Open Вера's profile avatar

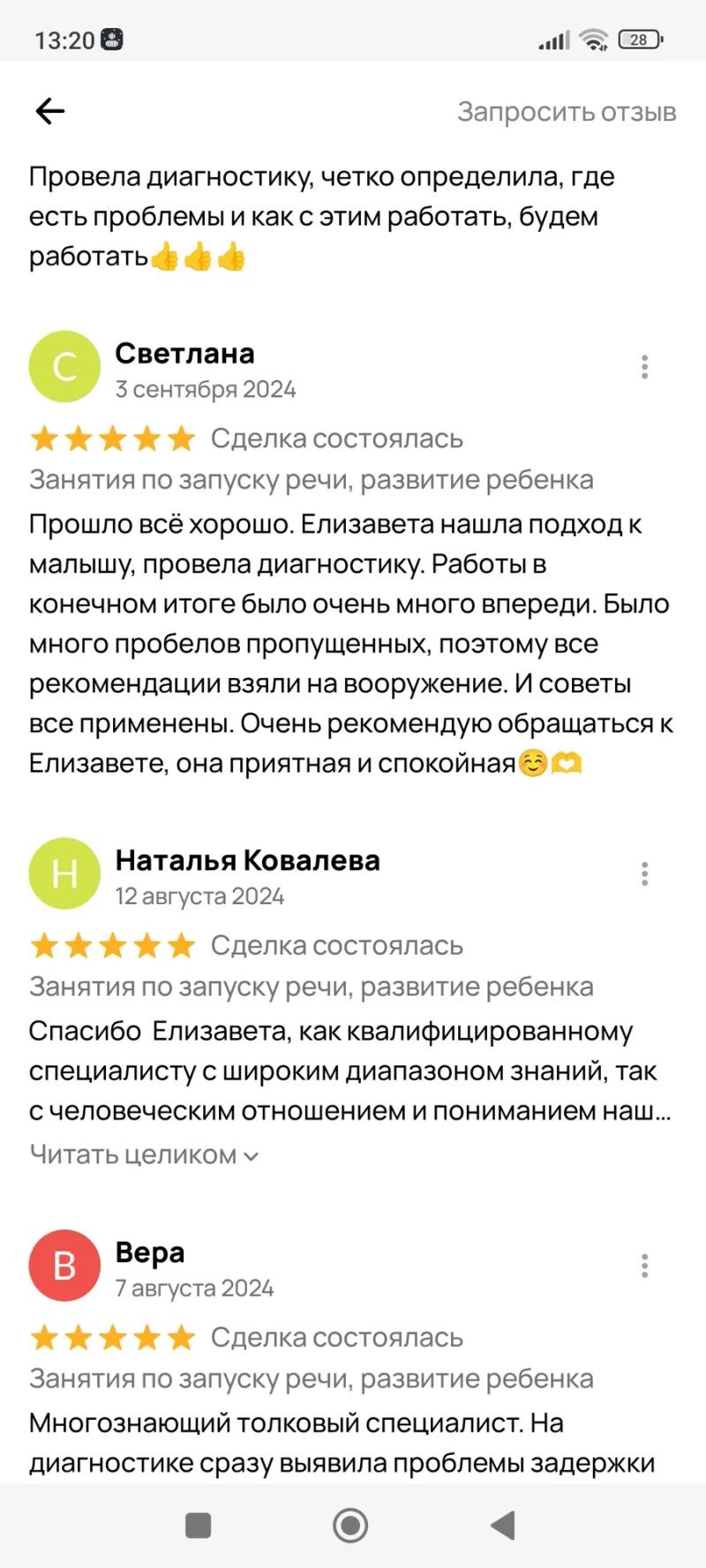point(64,1266)
